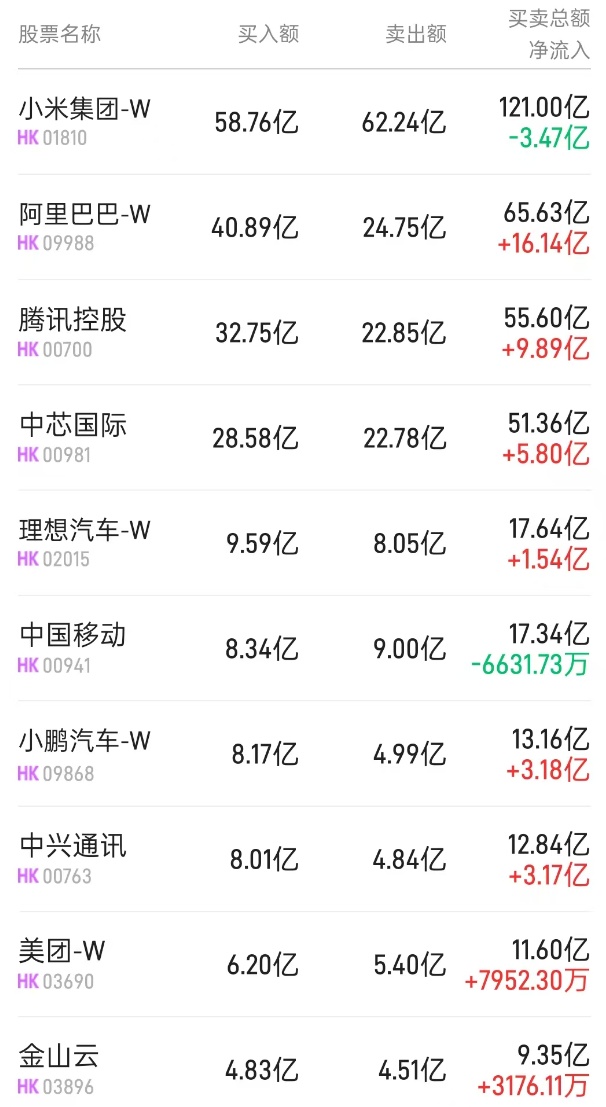View details for 阿里巴巴-W

85,215
